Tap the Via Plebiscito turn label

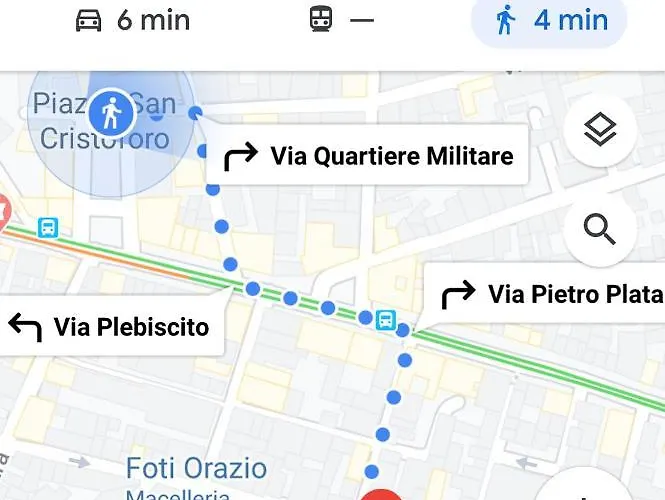pos(110,326)
